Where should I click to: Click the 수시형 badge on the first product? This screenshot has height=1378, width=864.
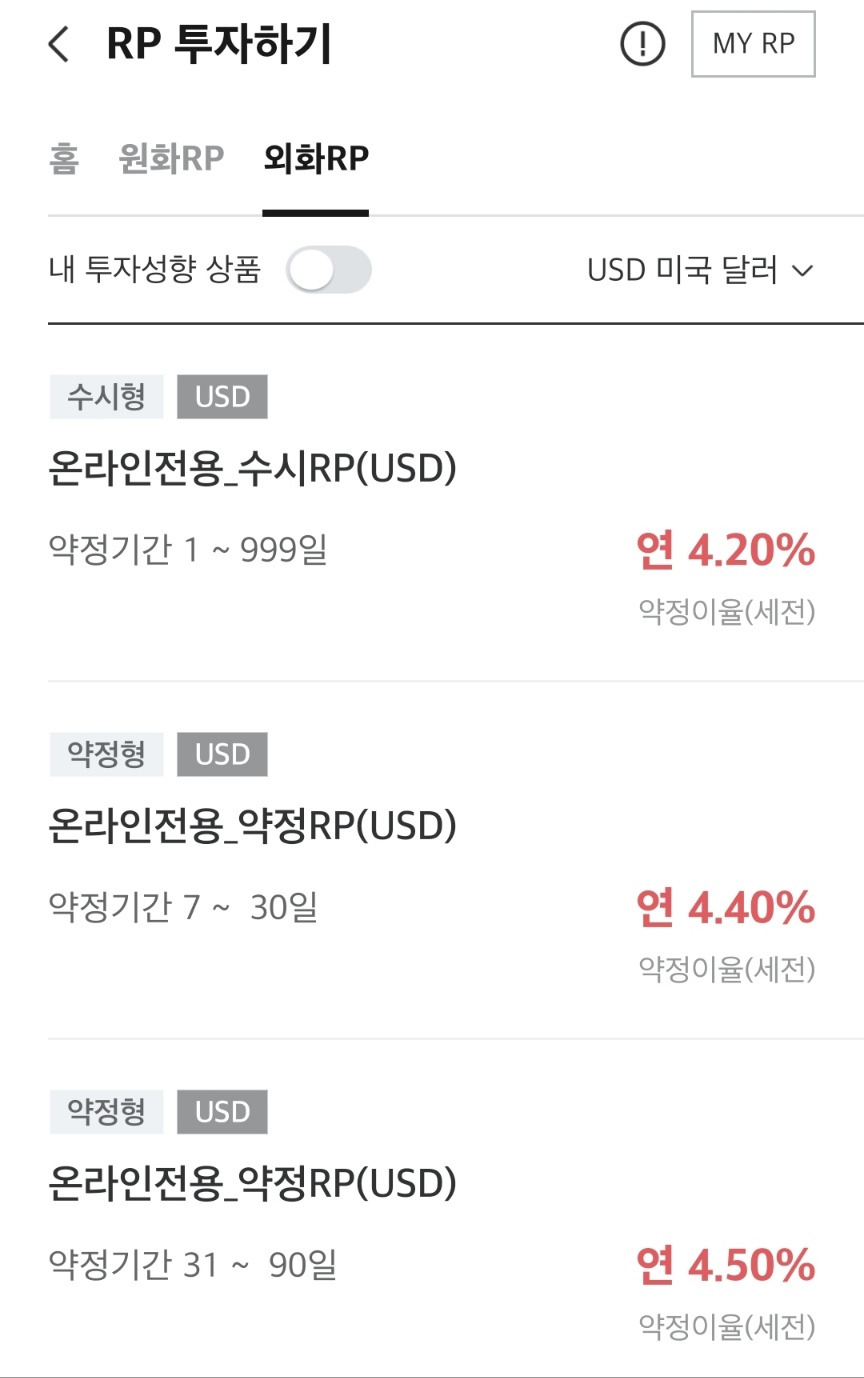106,396
